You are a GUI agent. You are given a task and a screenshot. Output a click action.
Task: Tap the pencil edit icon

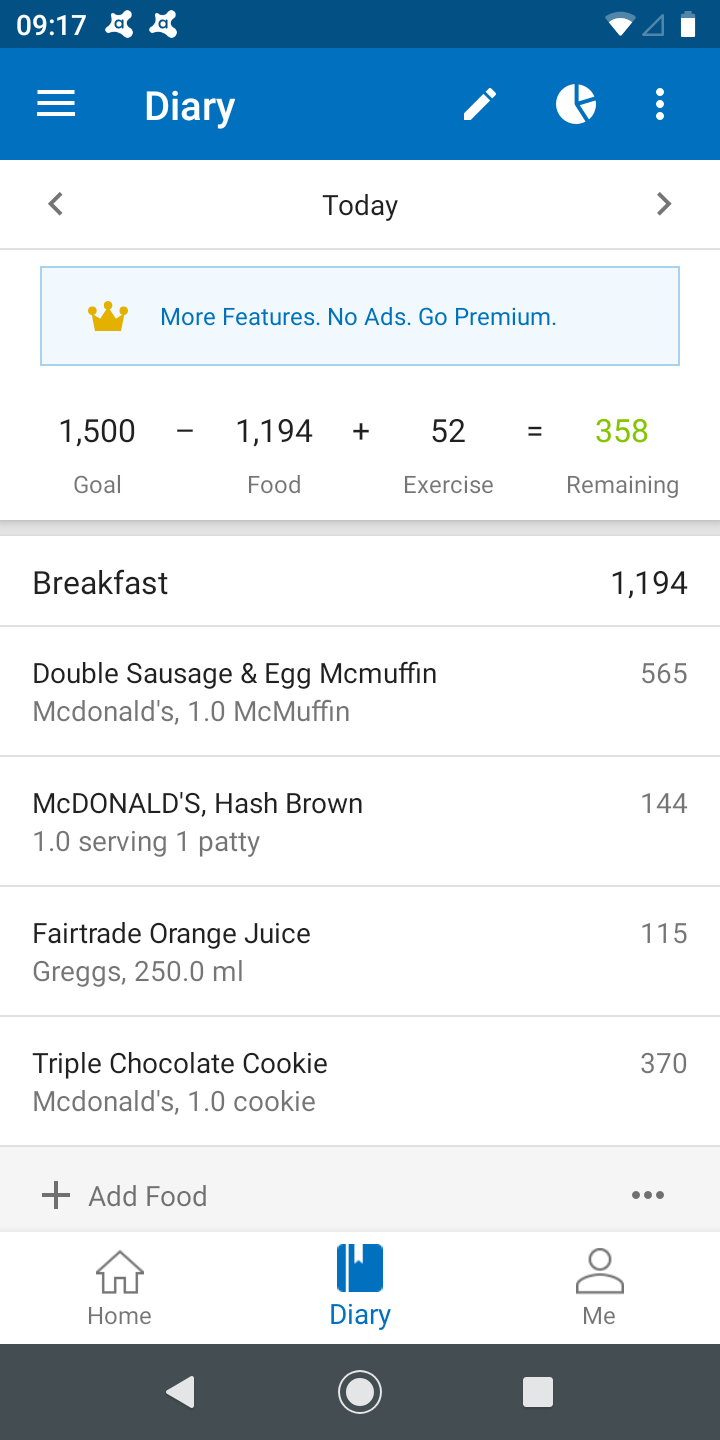click(480, 104)
